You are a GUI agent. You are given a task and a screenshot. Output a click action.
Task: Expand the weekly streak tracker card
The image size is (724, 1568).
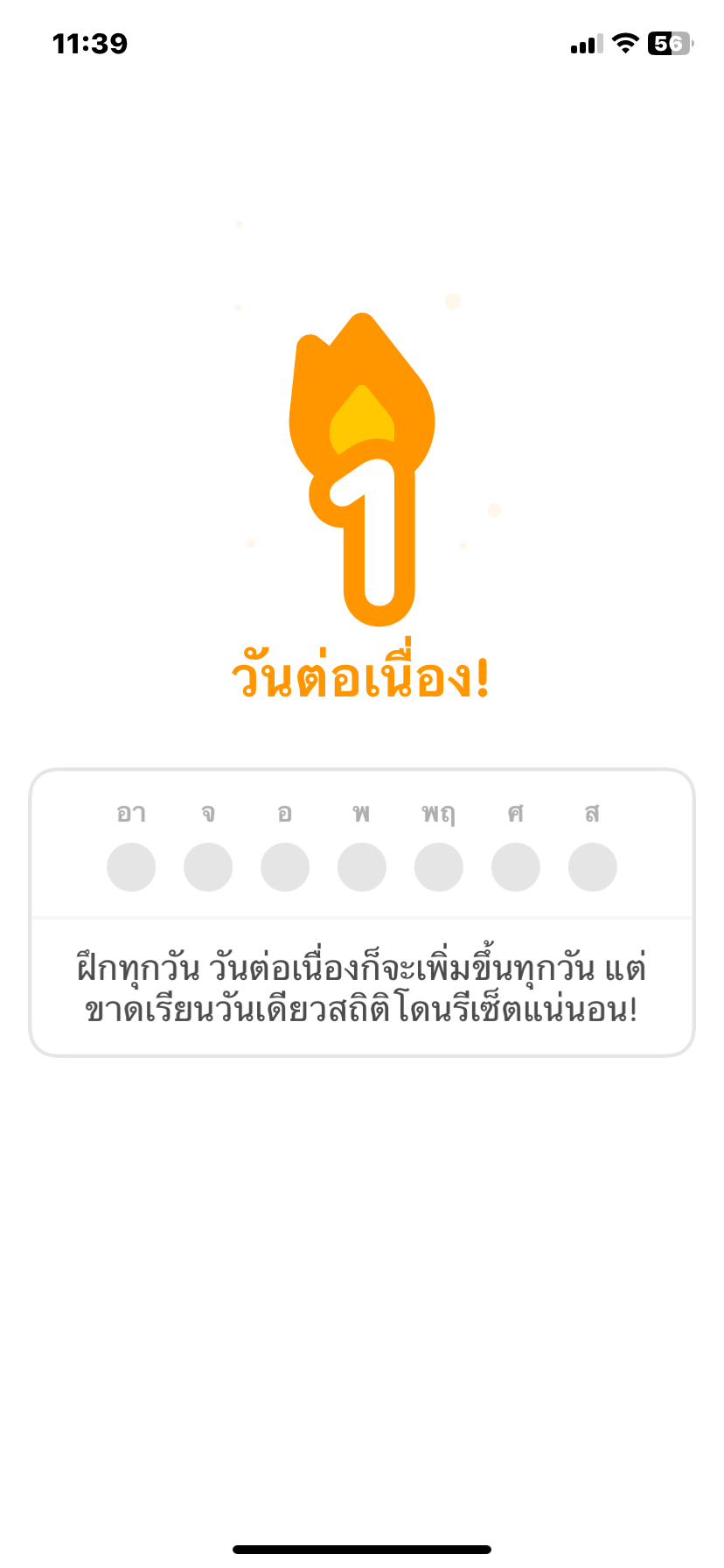point(362,844)
